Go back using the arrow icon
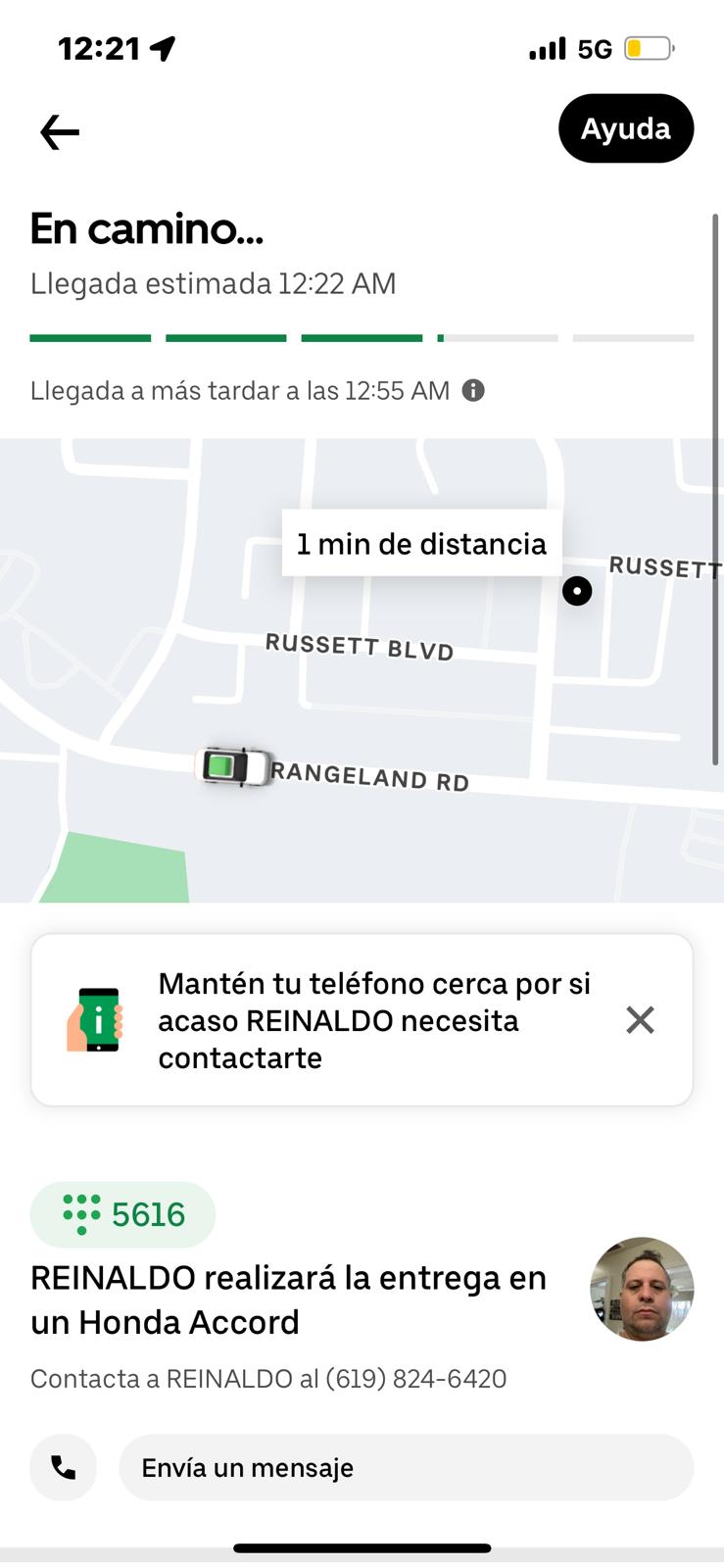 [60, 131]
